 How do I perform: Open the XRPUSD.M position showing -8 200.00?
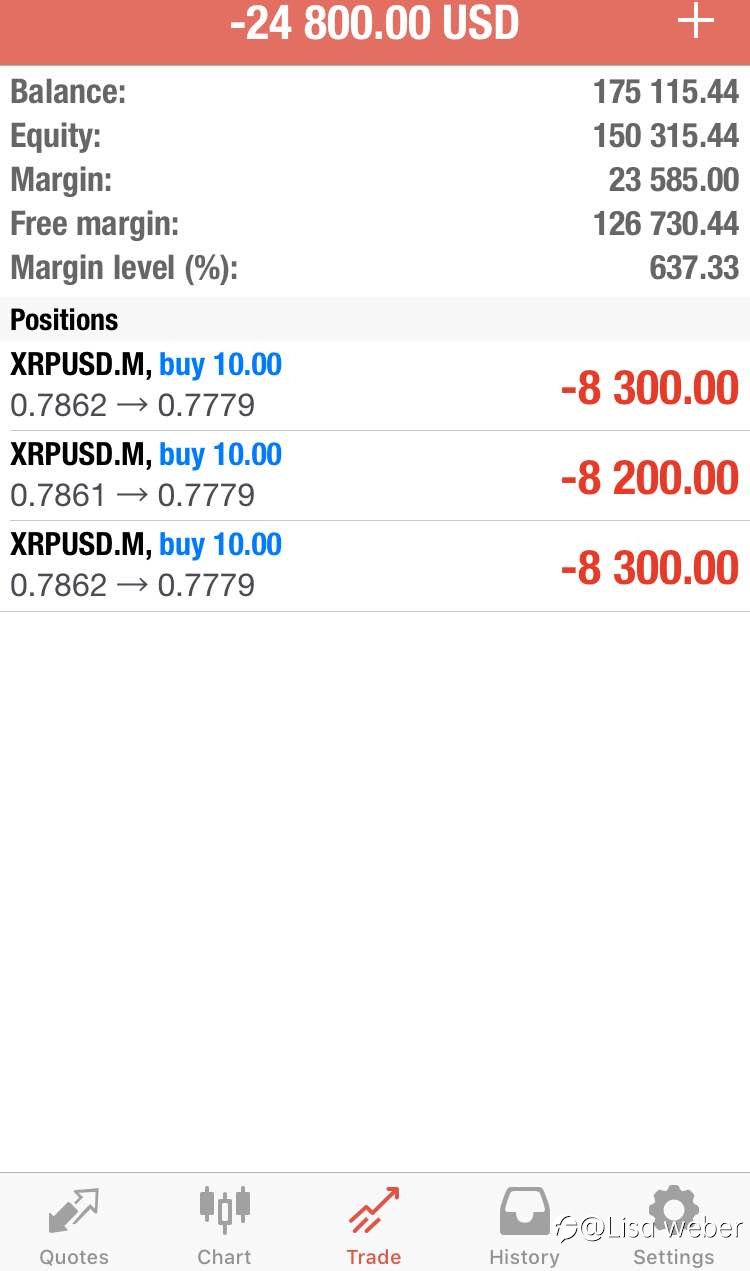[x=375, y=476]
